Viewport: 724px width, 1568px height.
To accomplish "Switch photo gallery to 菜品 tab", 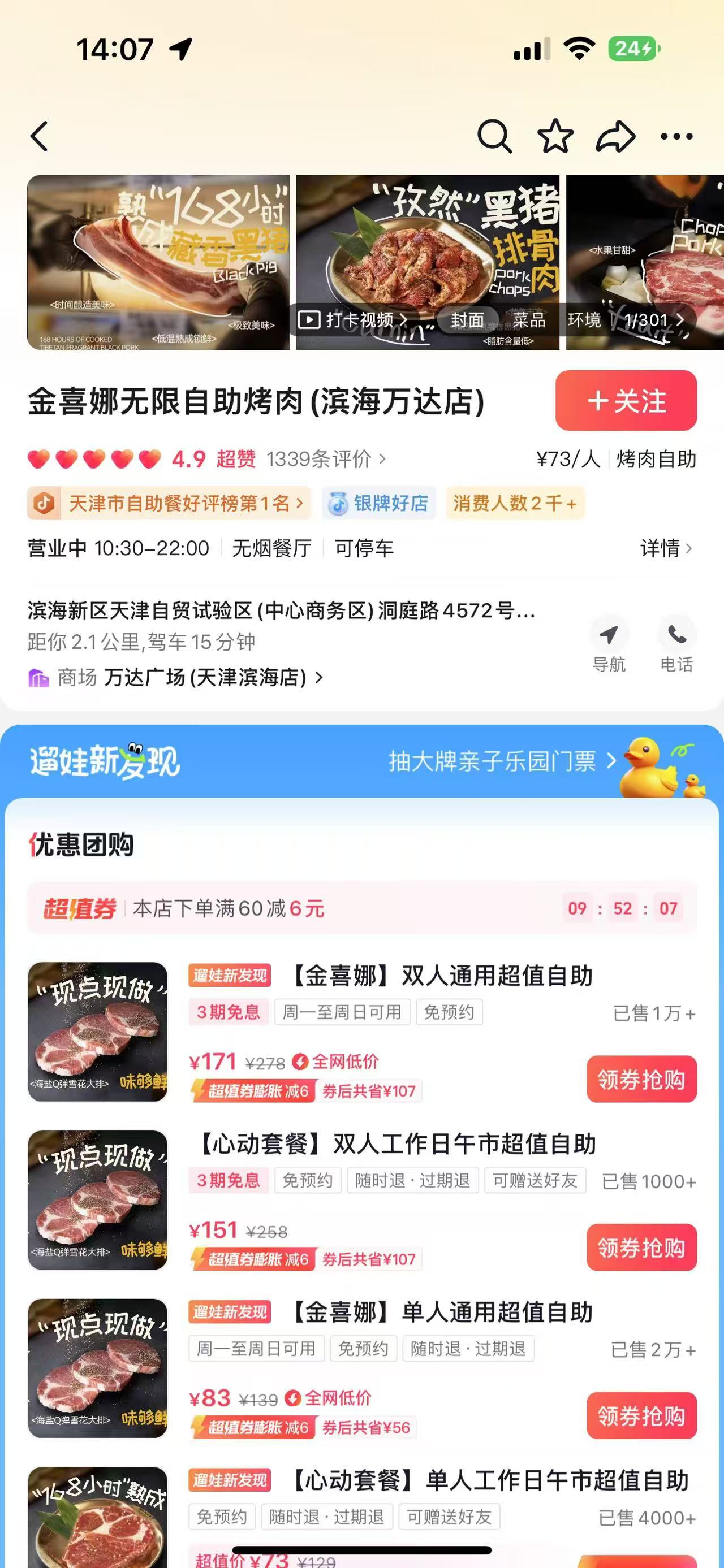I will coord(528,319).
